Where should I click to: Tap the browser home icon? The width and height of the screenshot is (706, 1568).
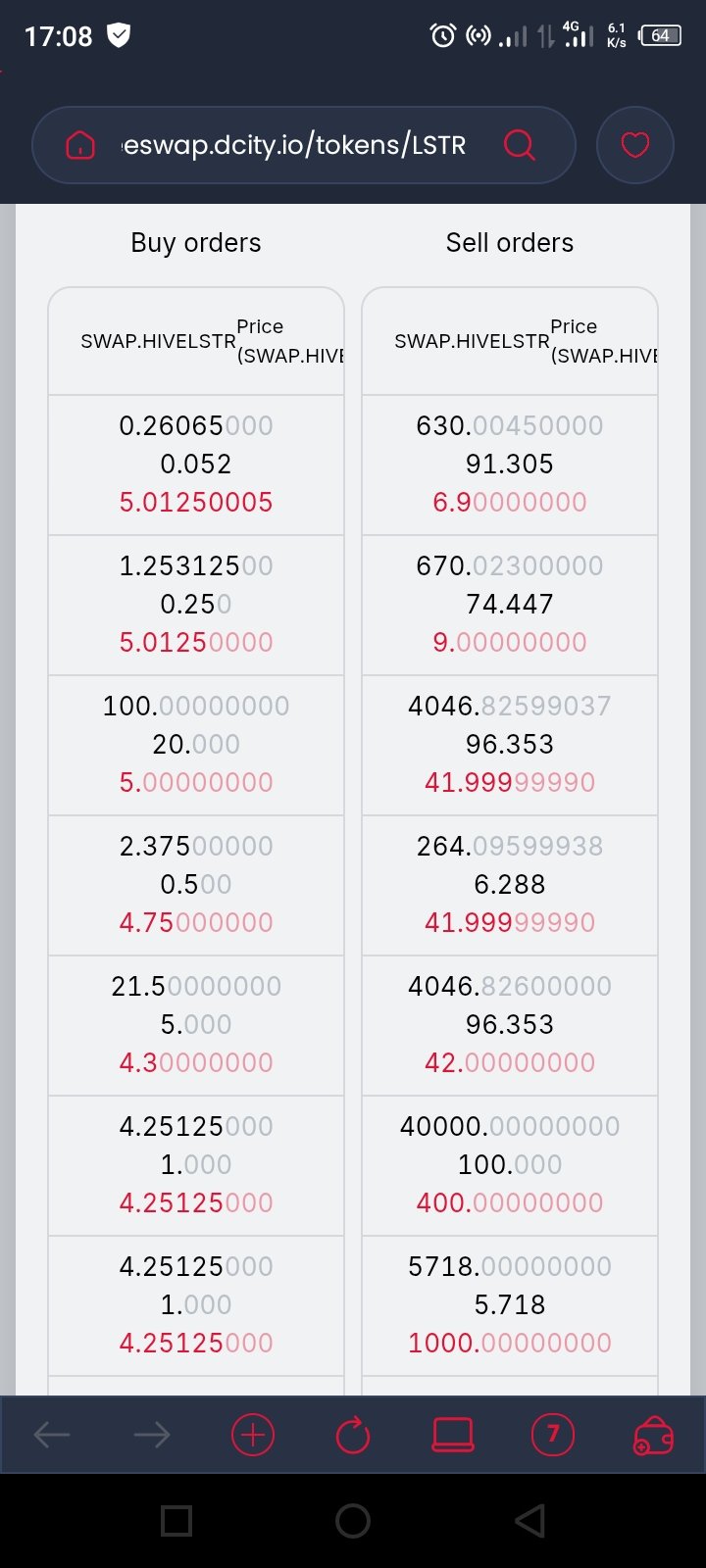tap(80, 145)
